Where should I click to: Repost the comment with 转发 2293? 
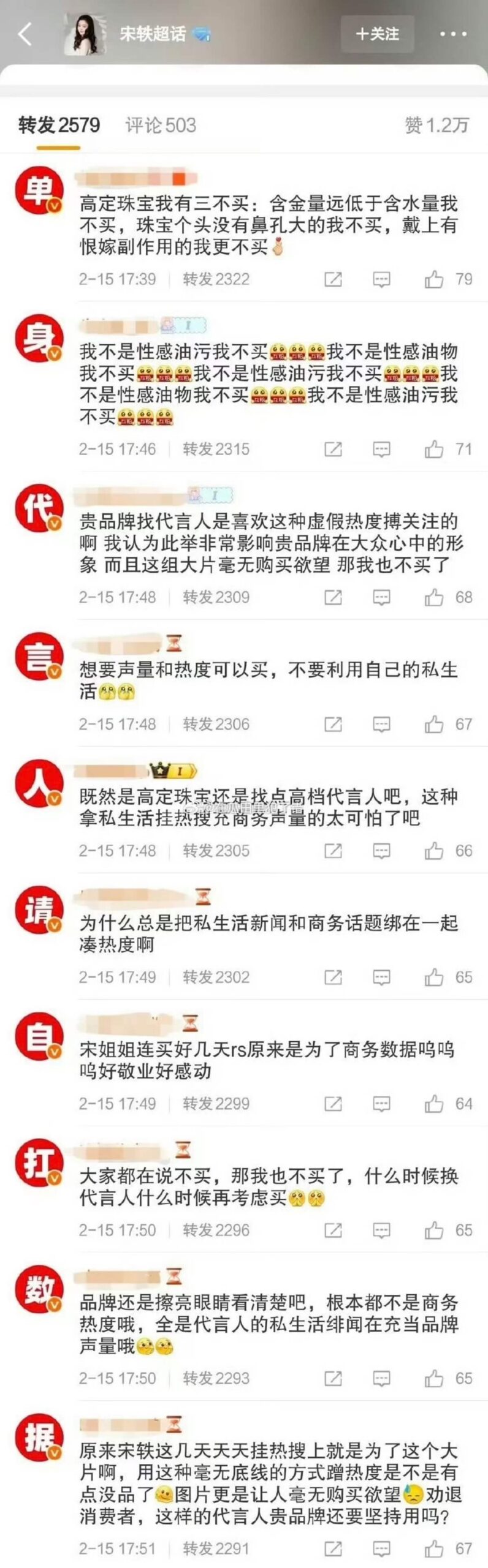(x=333, y=1378)
